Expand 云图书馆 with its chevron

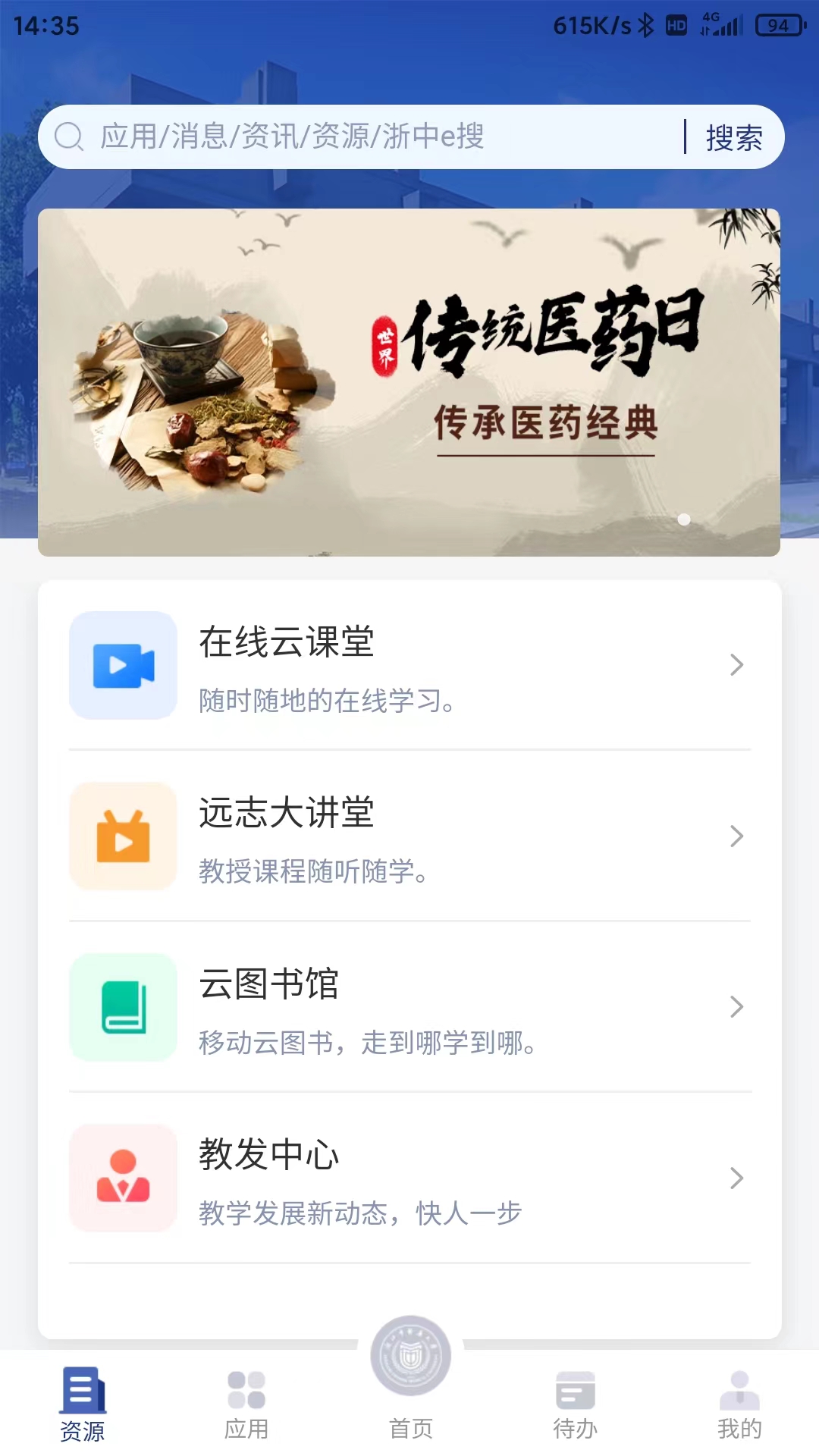pyautogui.click(x=736, y=1007)
